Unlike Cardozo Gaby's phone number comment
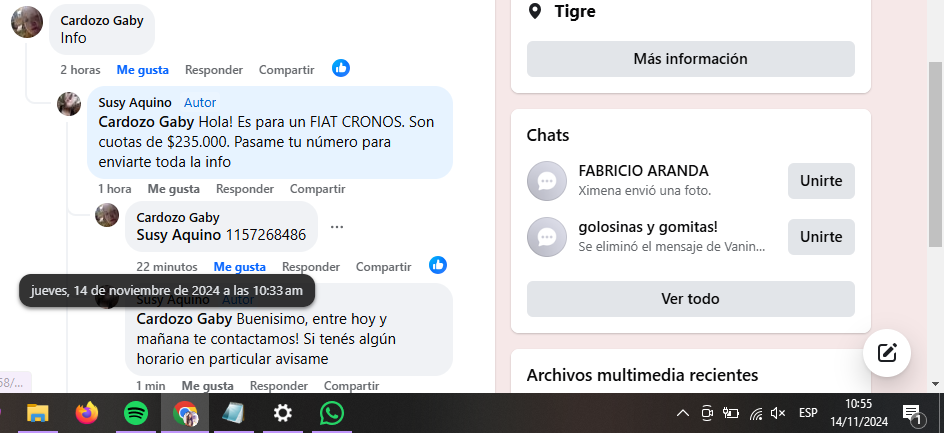This screenshot has width=944, height=433. (239, 267)
